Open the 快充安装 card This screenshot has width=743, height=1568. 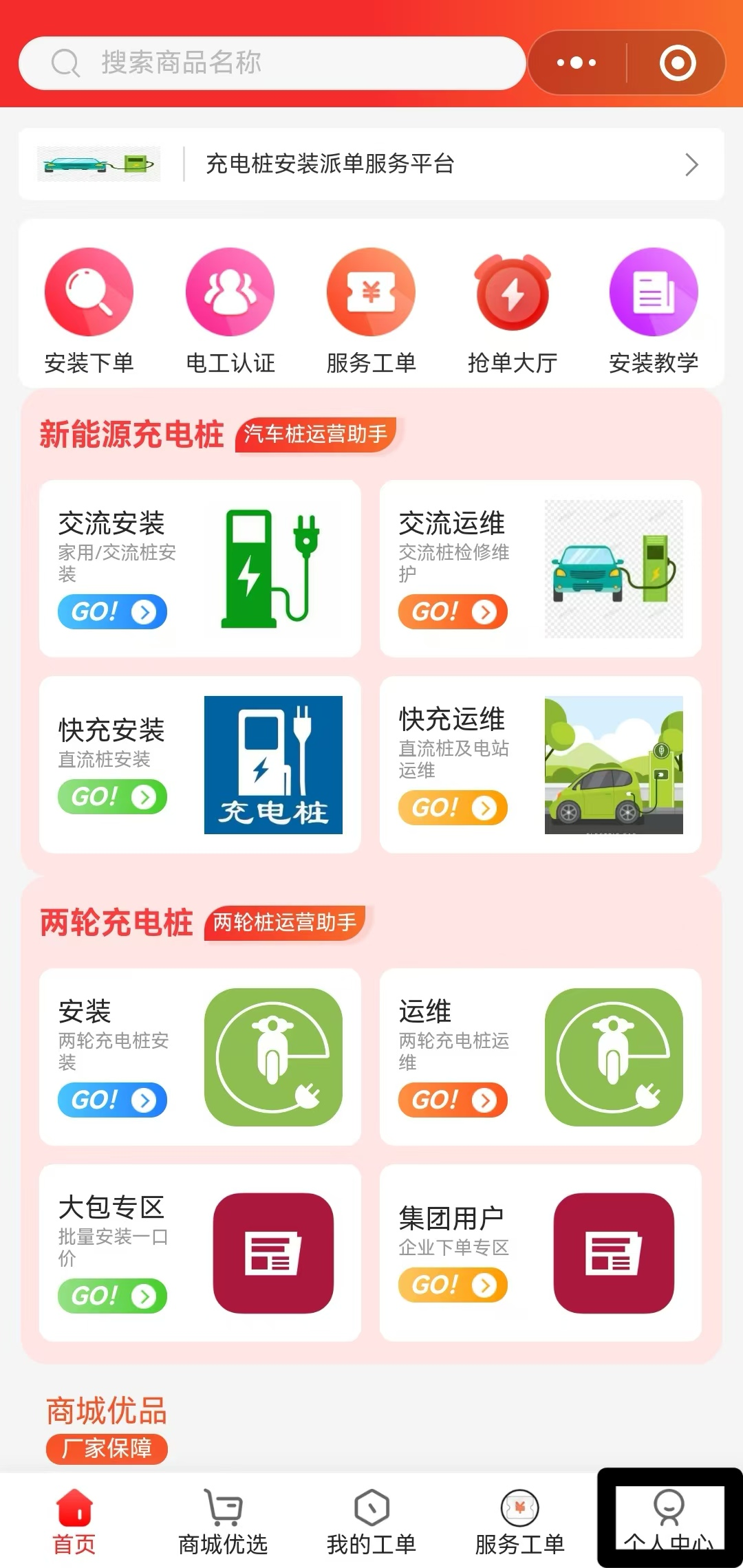pyautogui.click(x=200, y=764)
